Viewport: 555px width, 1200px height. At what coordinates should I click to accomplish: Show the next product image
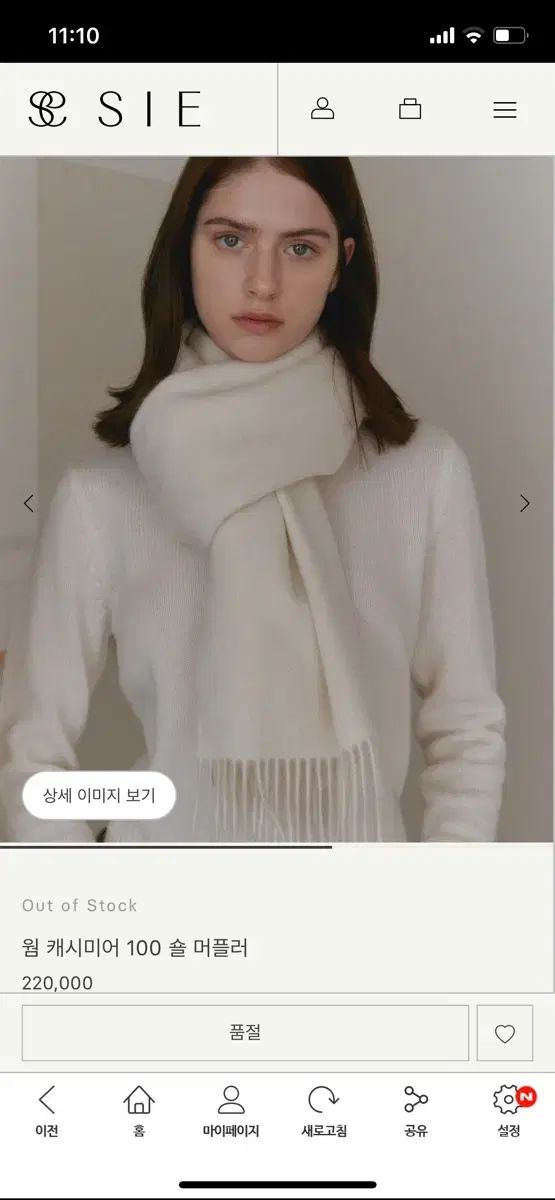pos(524,503)
